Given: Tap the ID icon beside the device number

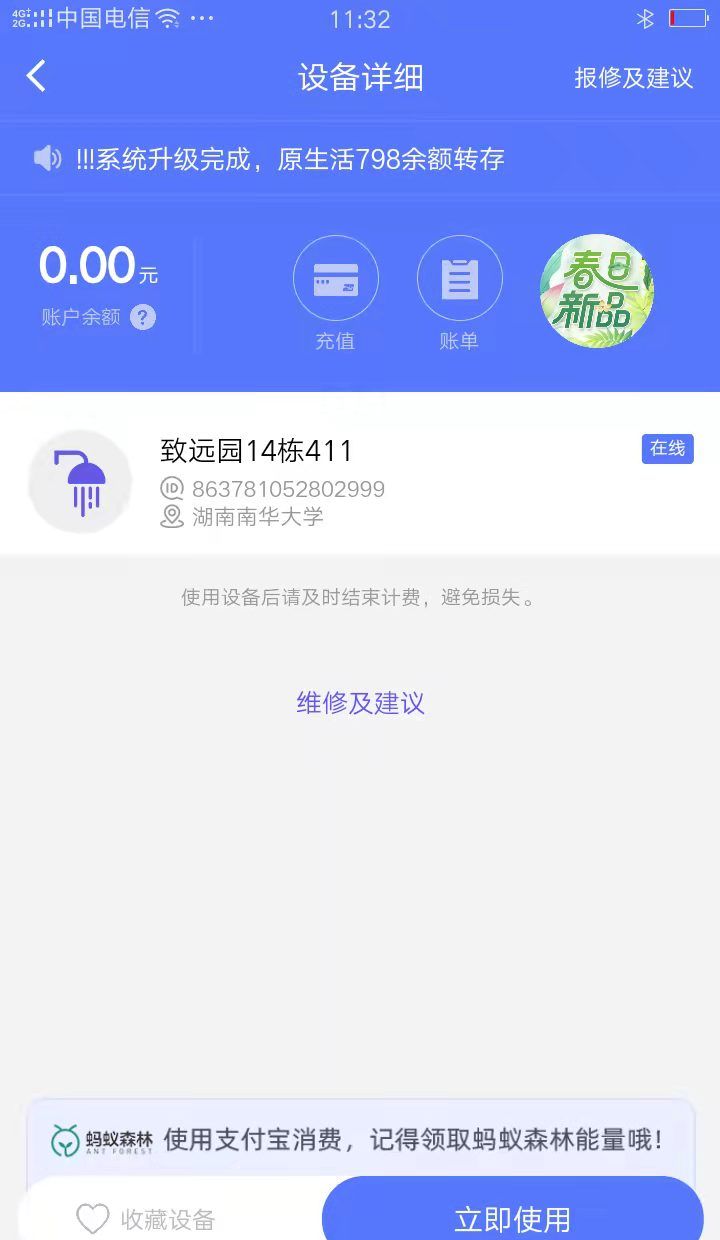Looking at the screenshot, I should [173, 489].
